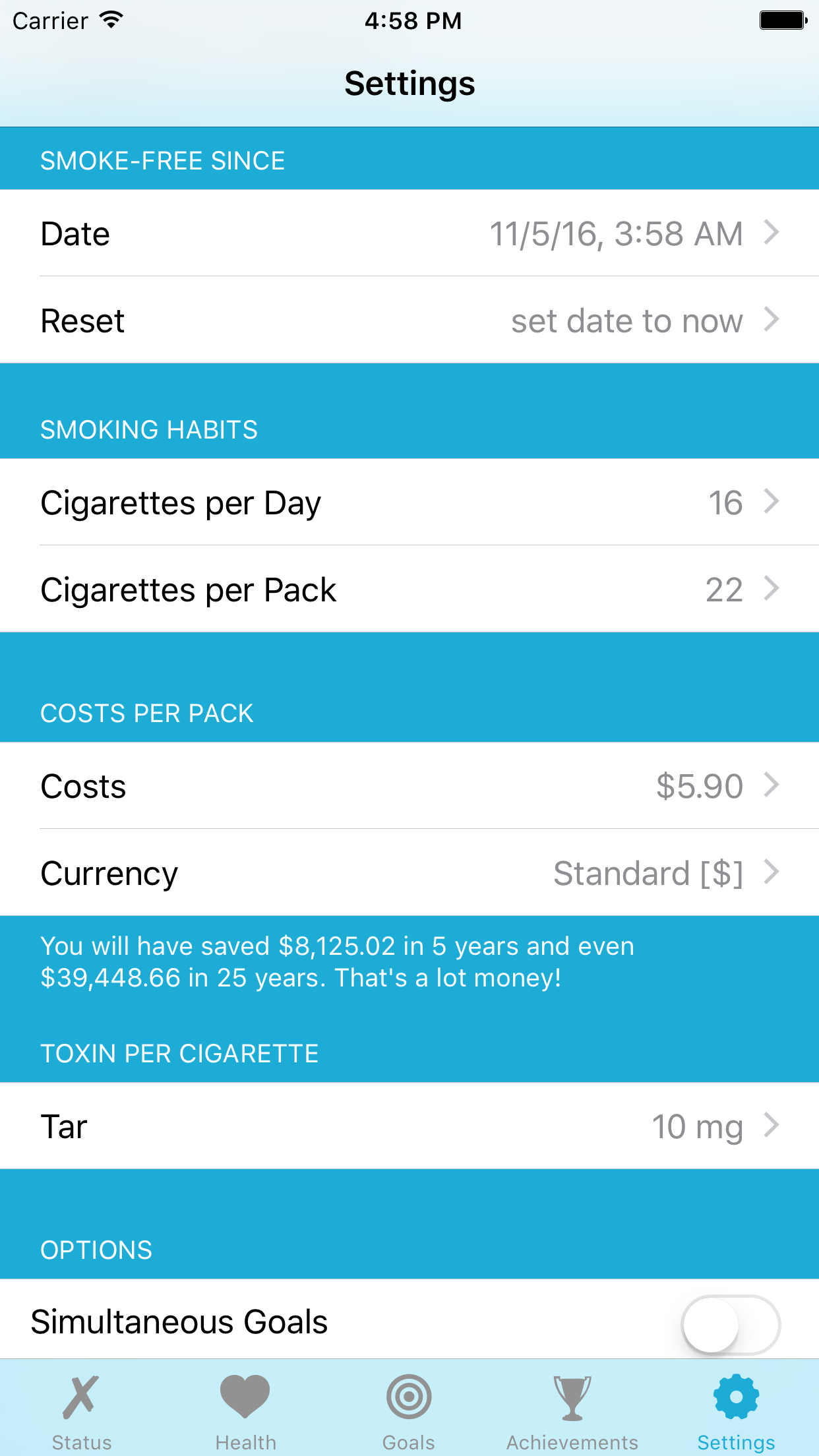Enable the Simultaneous Goals switch

[x=731, y=1324]
